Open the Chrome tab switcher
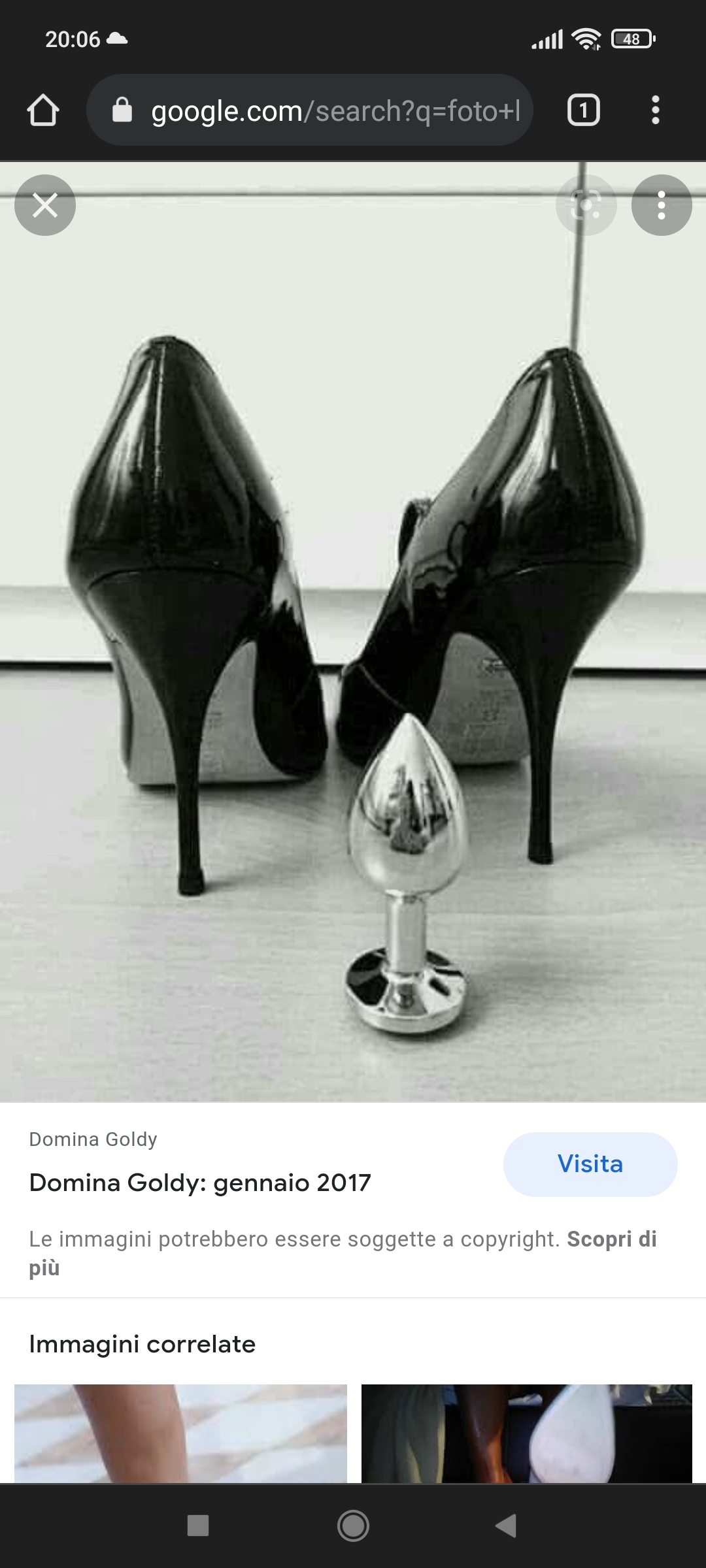 click(x=583, y=110)
